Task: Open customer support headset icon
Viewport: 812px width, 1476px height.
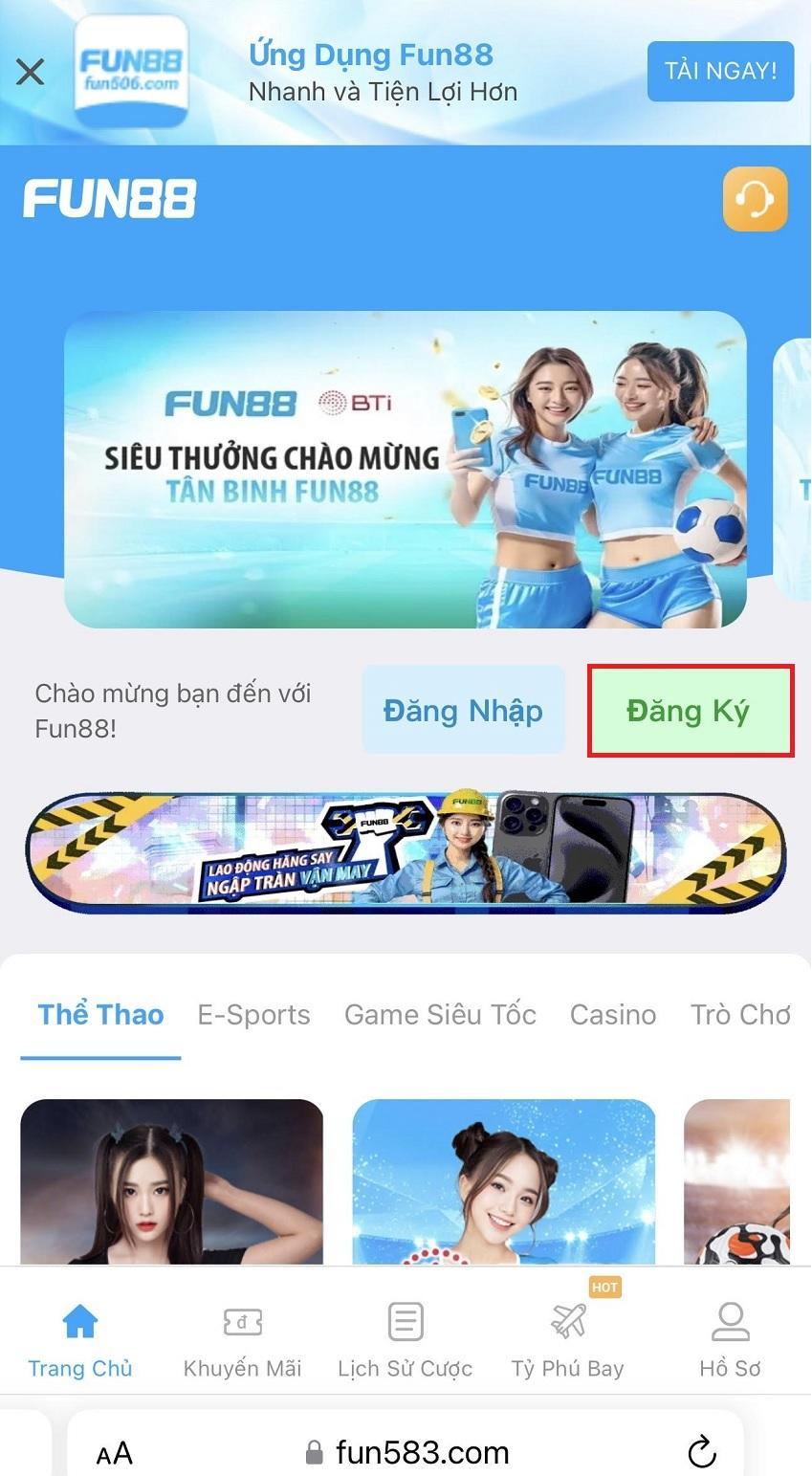Action: (x=755, y=199)
